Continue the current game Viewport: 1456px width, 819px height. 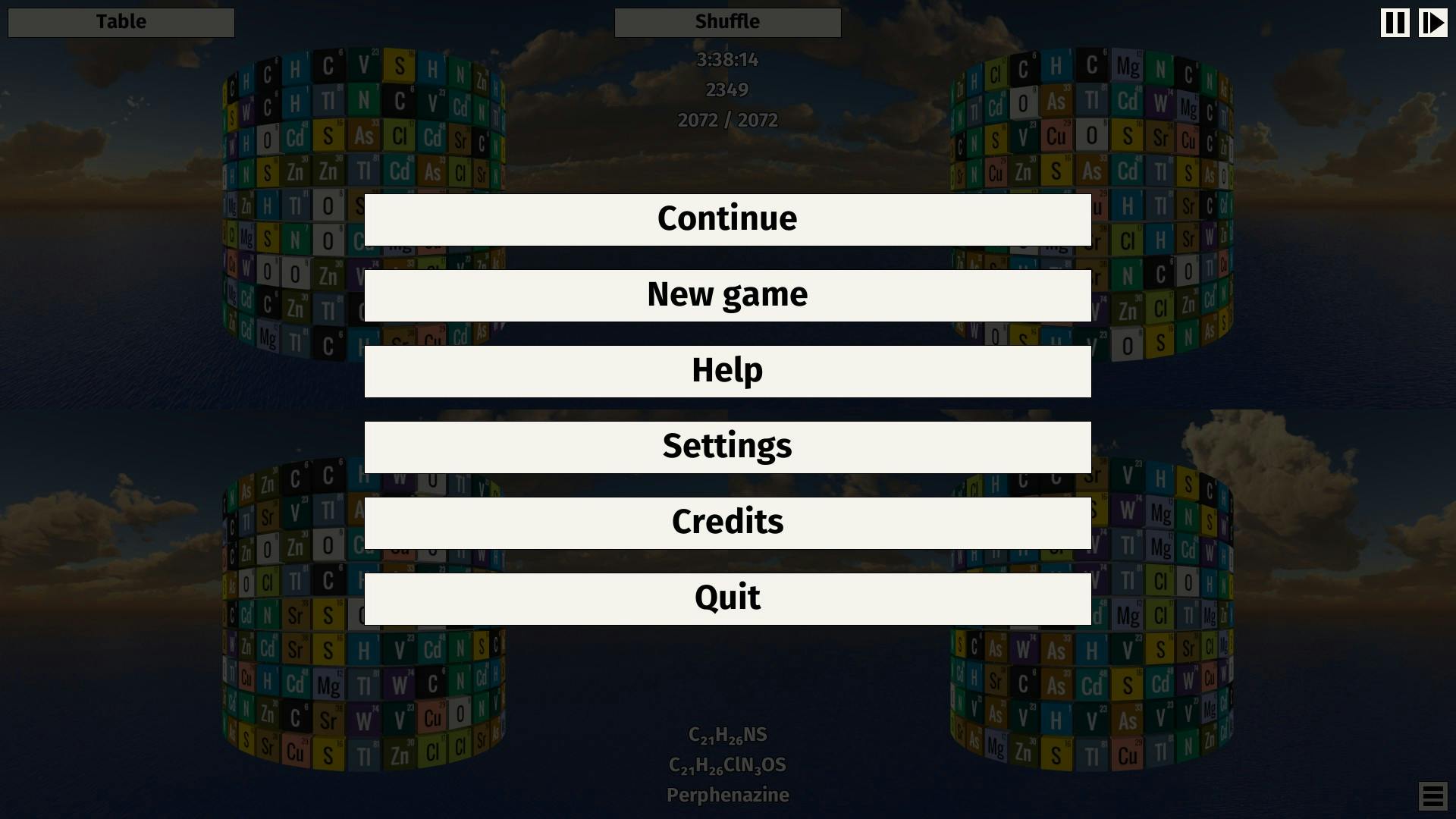point(727,219)
